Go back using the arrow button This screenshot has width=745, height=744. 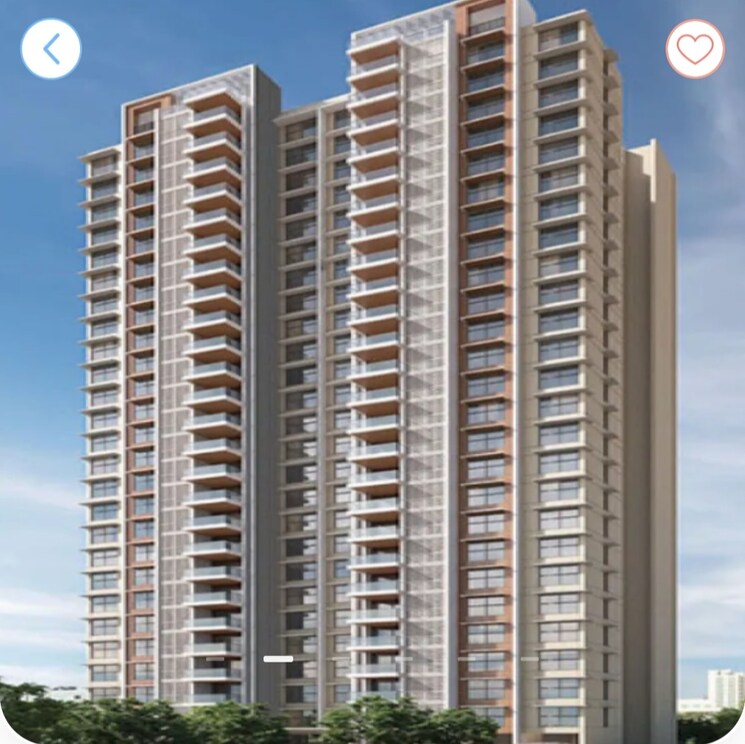[51, 48]
